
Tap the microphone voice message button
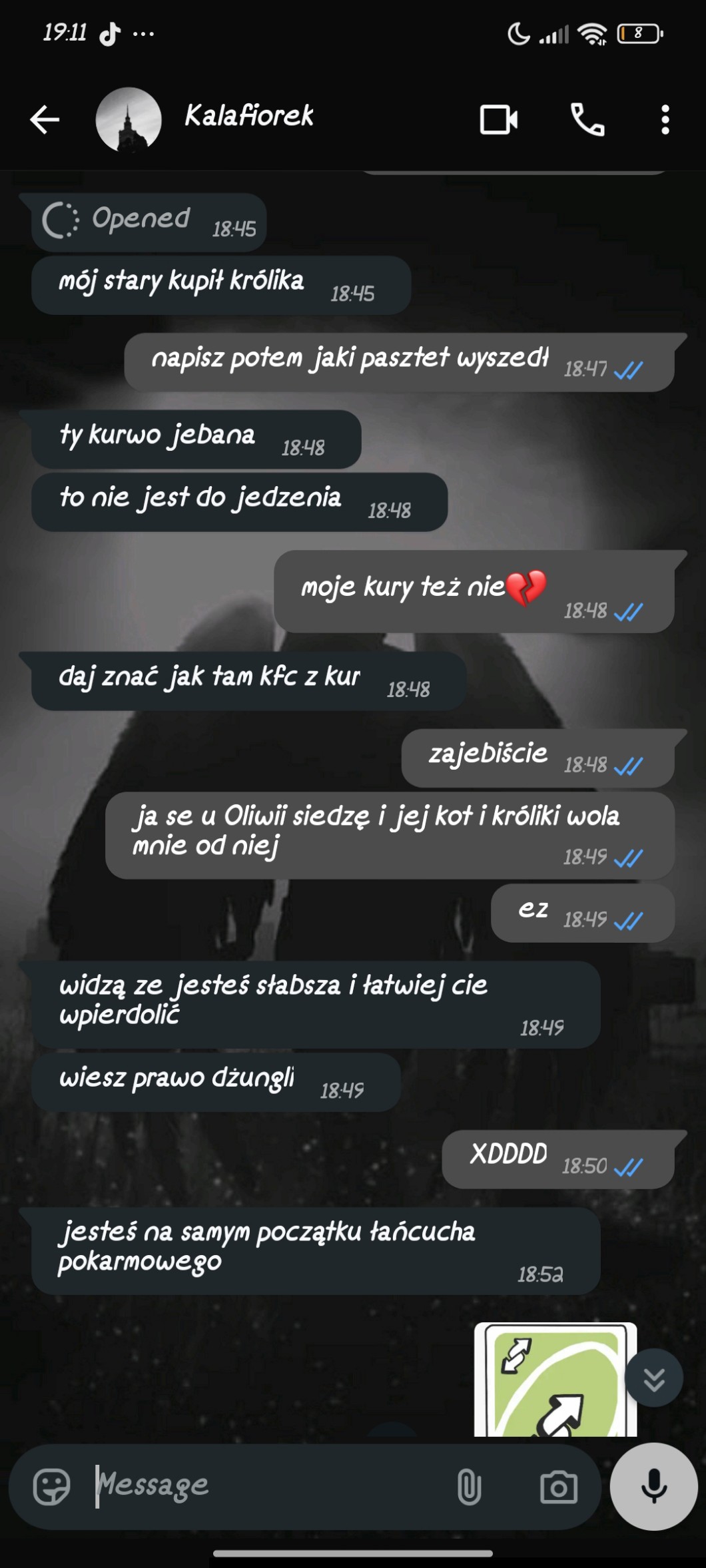coord(653,1486)
